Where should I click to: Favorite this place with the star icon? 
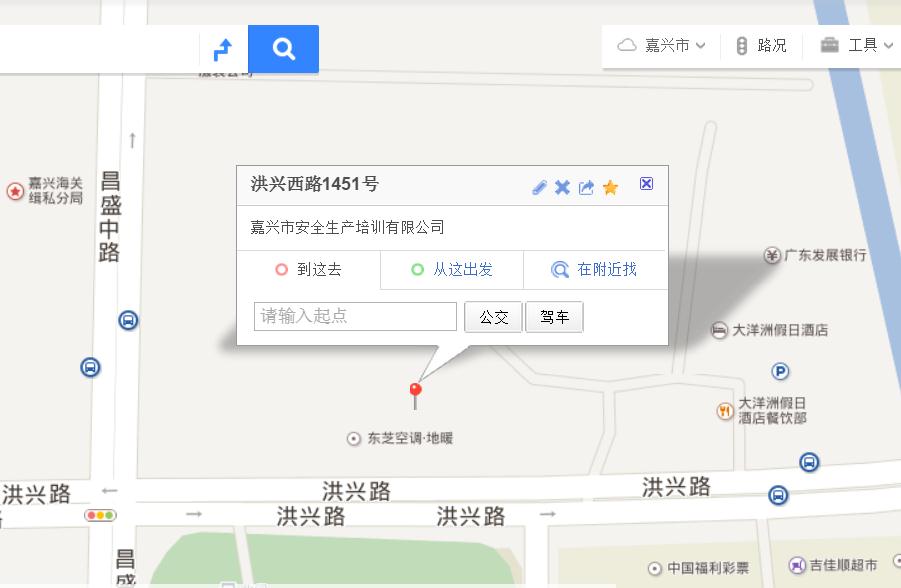click(610, 187)
